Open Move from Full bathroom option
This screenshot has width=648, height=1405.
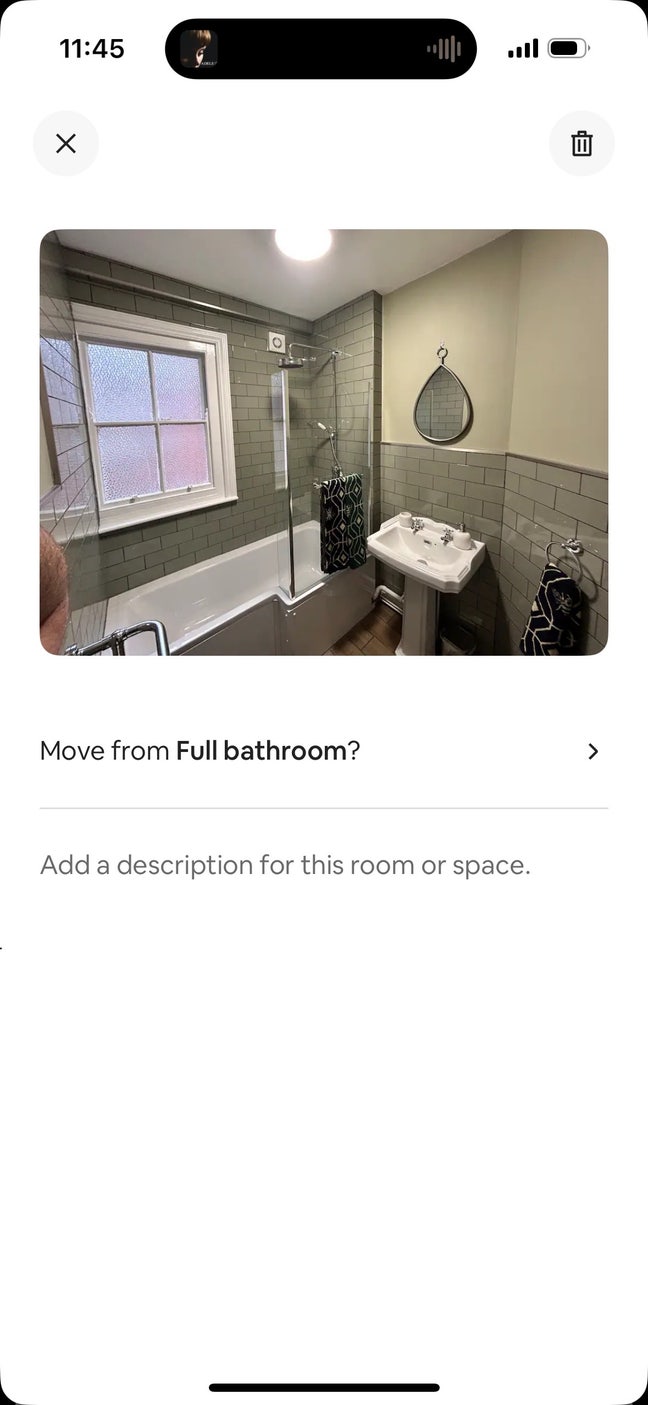point(323,751)
